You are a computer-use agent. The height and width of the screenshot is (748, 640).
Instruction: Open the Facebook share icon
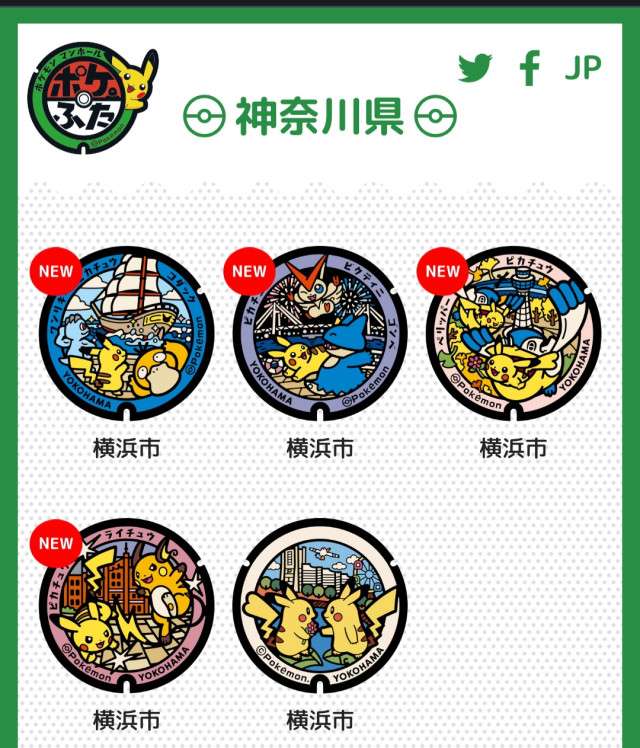[529, 68]
